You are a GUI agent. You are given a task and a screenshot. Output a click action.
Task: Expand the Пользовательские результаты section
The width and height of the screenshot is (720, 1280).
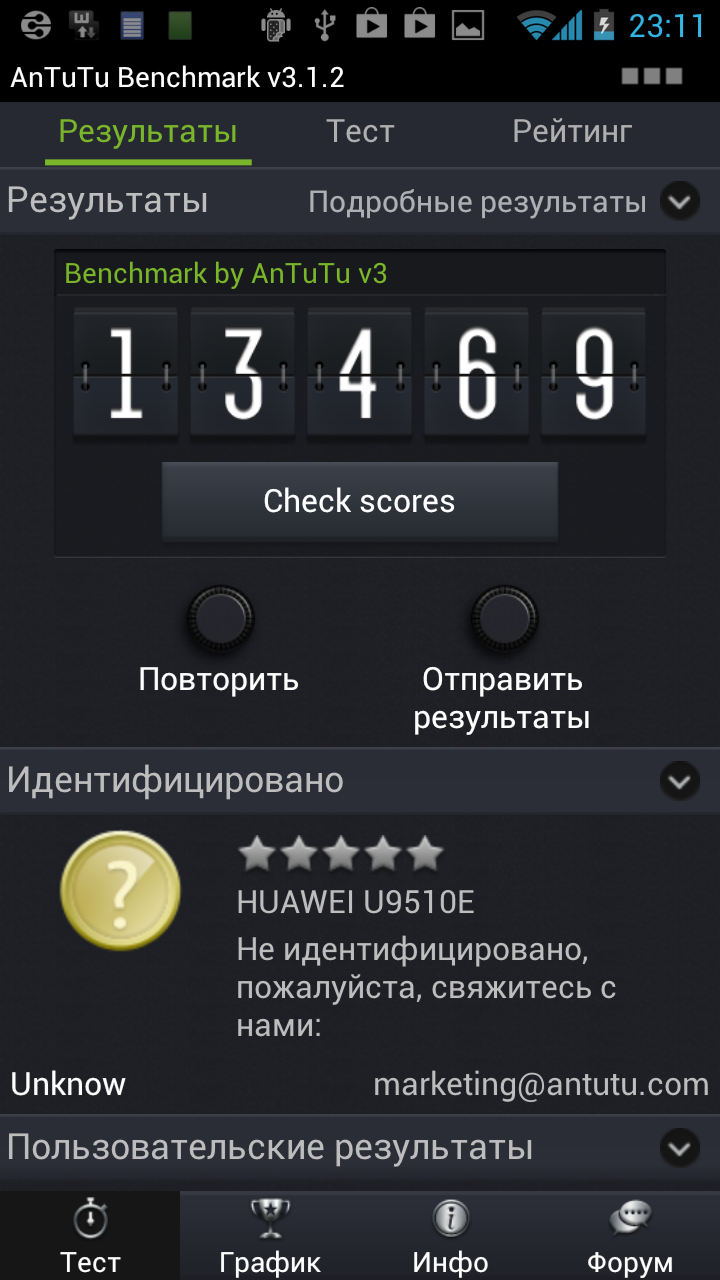(680, 1148)
